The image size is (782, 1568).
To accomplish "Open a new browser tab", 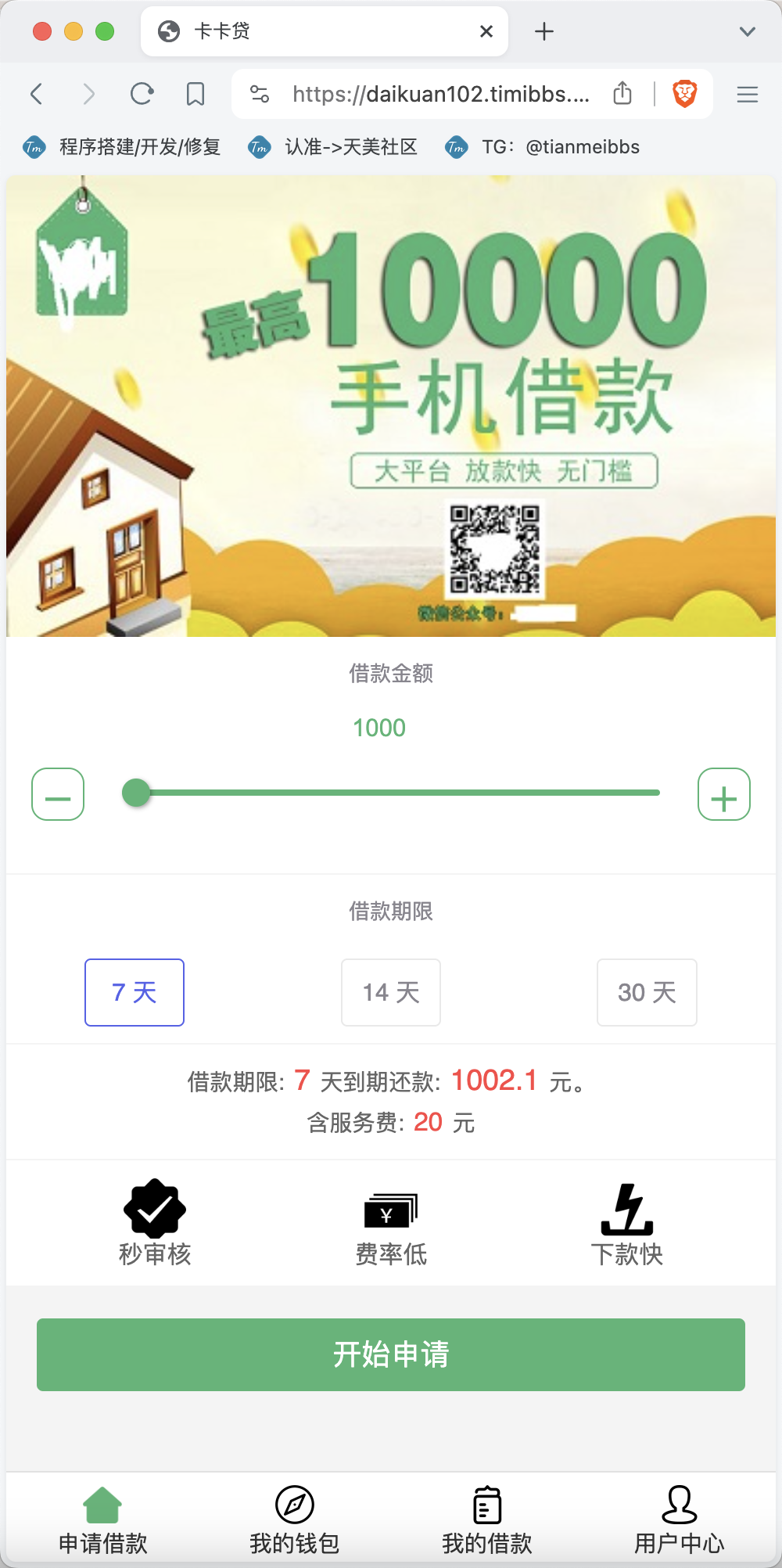I will pyautogui.click(x=544, y=31).
